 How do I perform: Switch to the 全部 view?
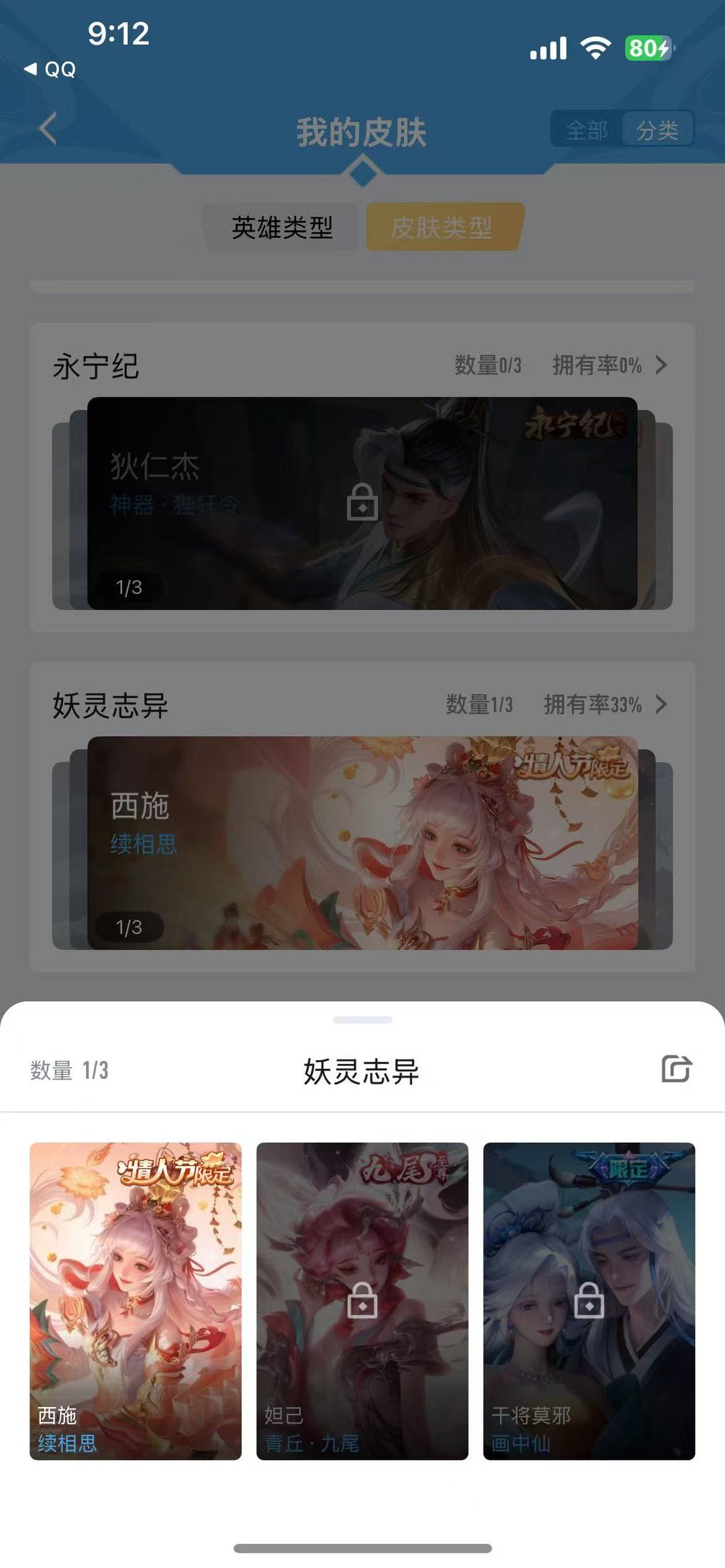587,129
